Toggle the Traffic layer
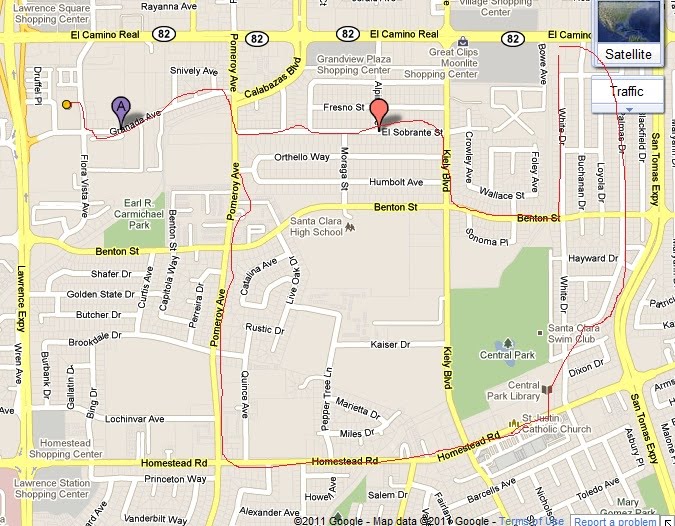Image resolution: width=675 pixels, height=526 pixels. point(627,91)
